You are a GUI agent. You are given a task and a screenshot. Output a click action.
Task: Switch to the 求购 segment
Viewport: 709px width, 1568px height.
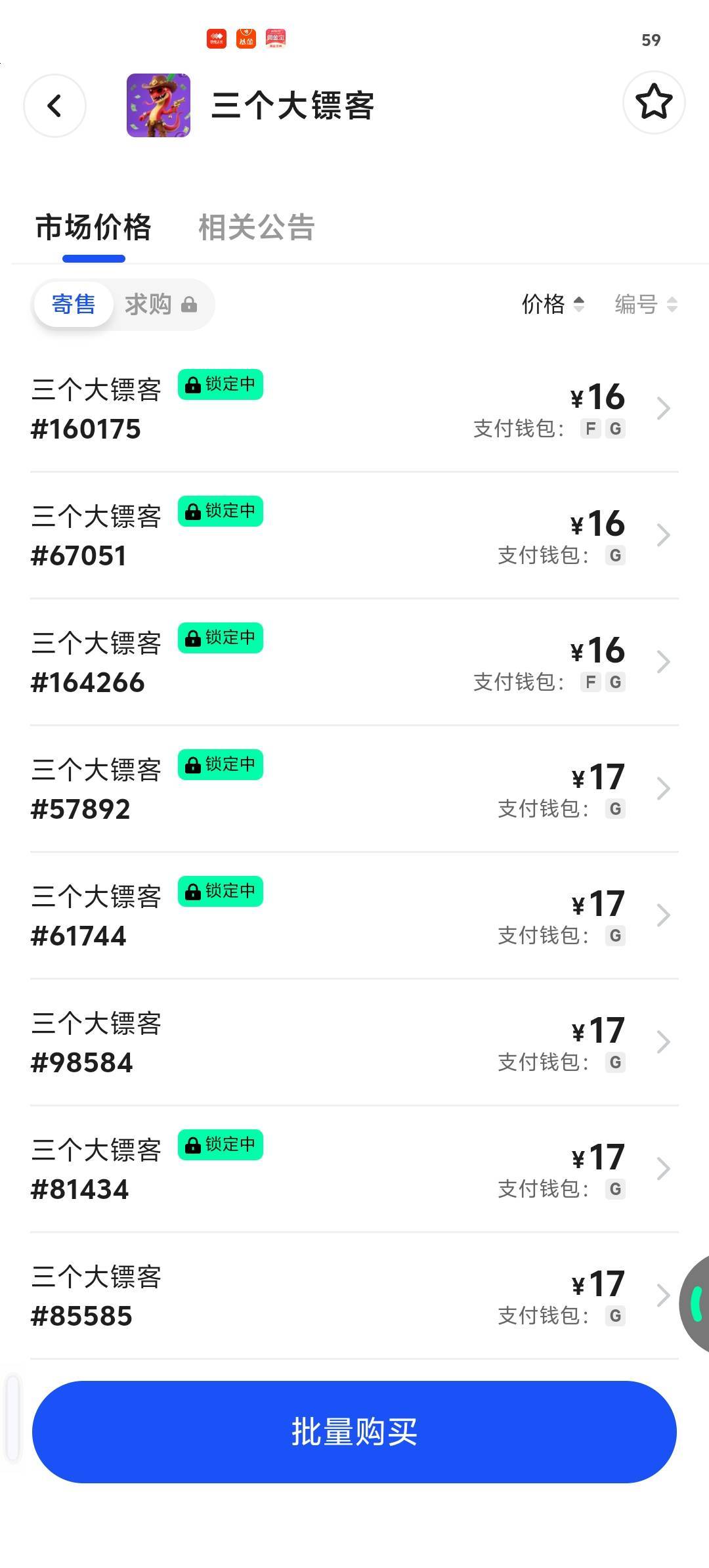(x=160, y=305)
